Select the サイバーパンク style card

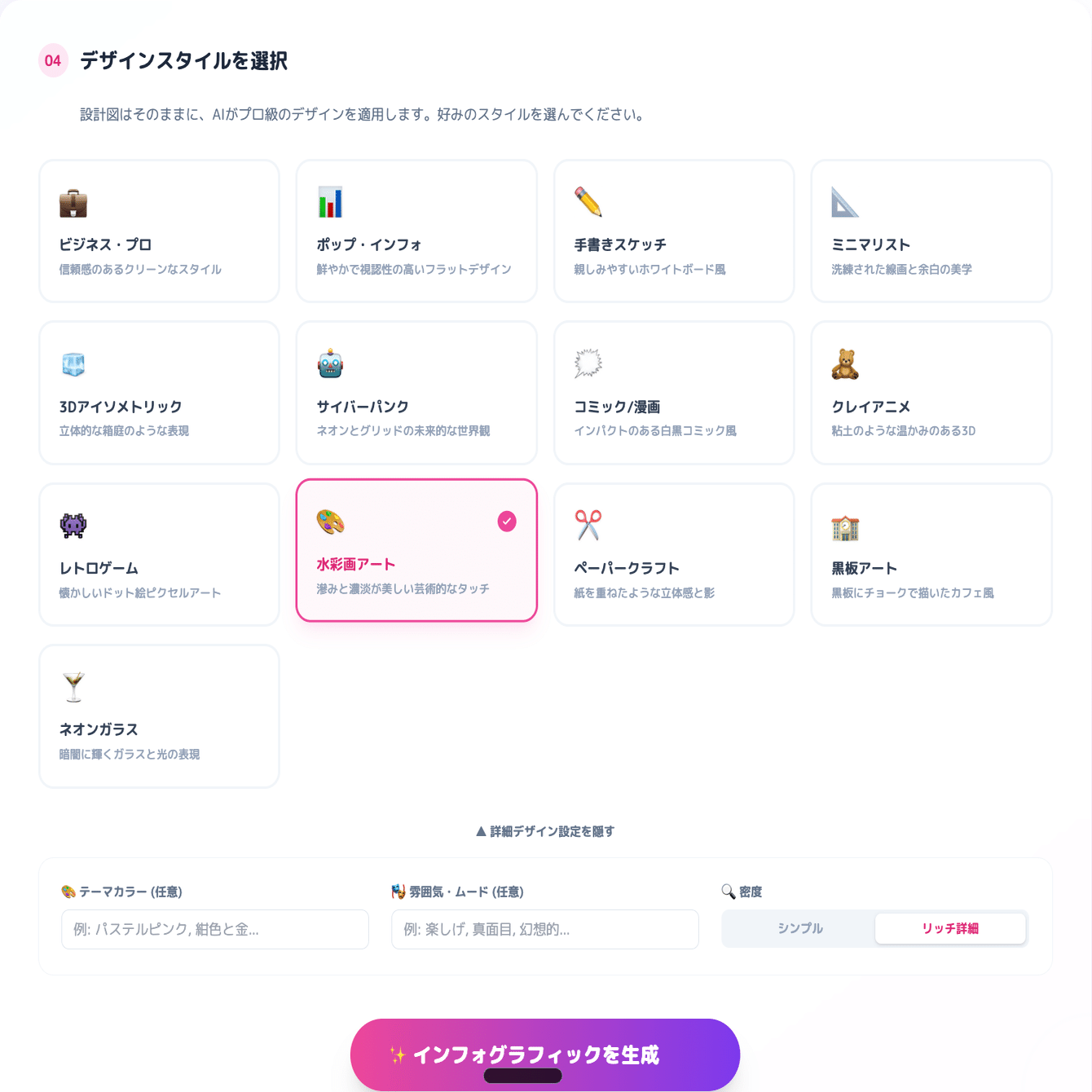tap(416, 393)
